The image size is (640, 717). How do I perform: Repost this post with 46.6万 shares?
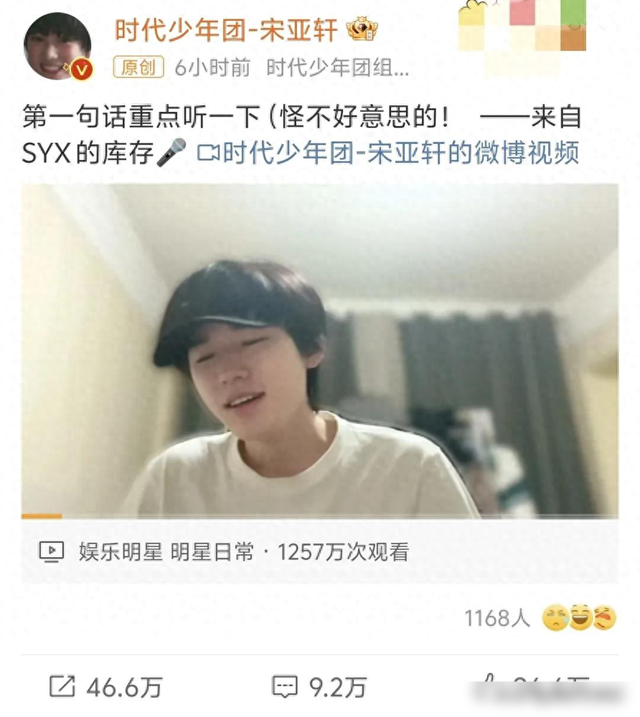coord(105,687)
